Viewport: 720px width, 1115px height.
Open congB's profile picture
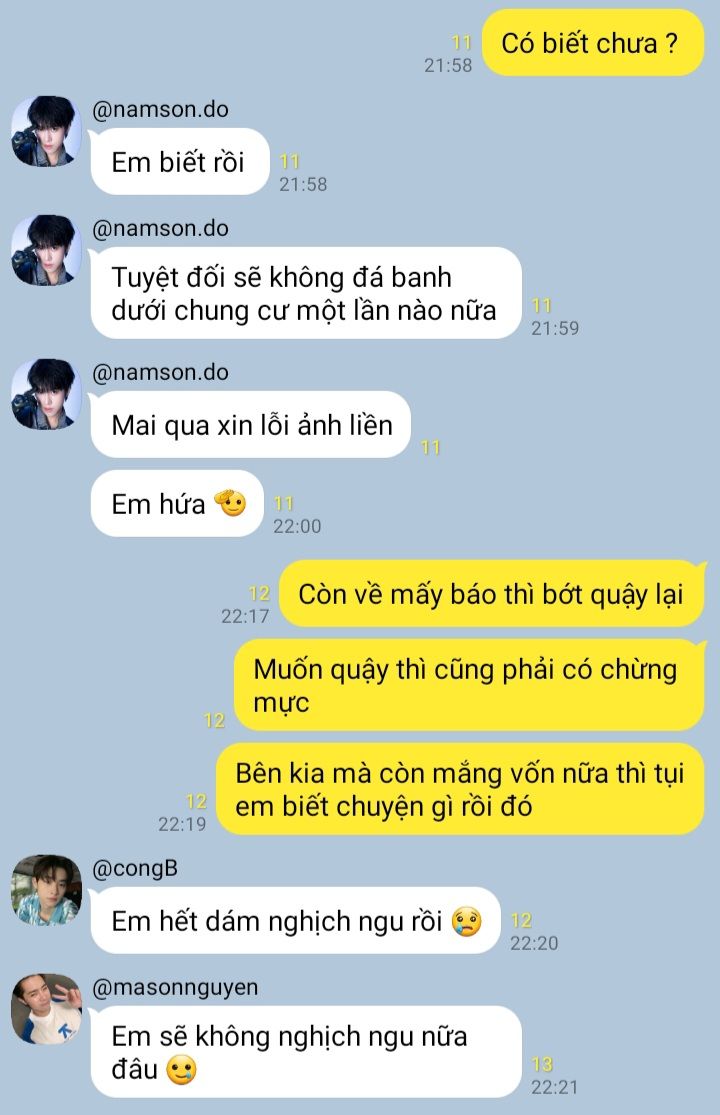(46, 889)
